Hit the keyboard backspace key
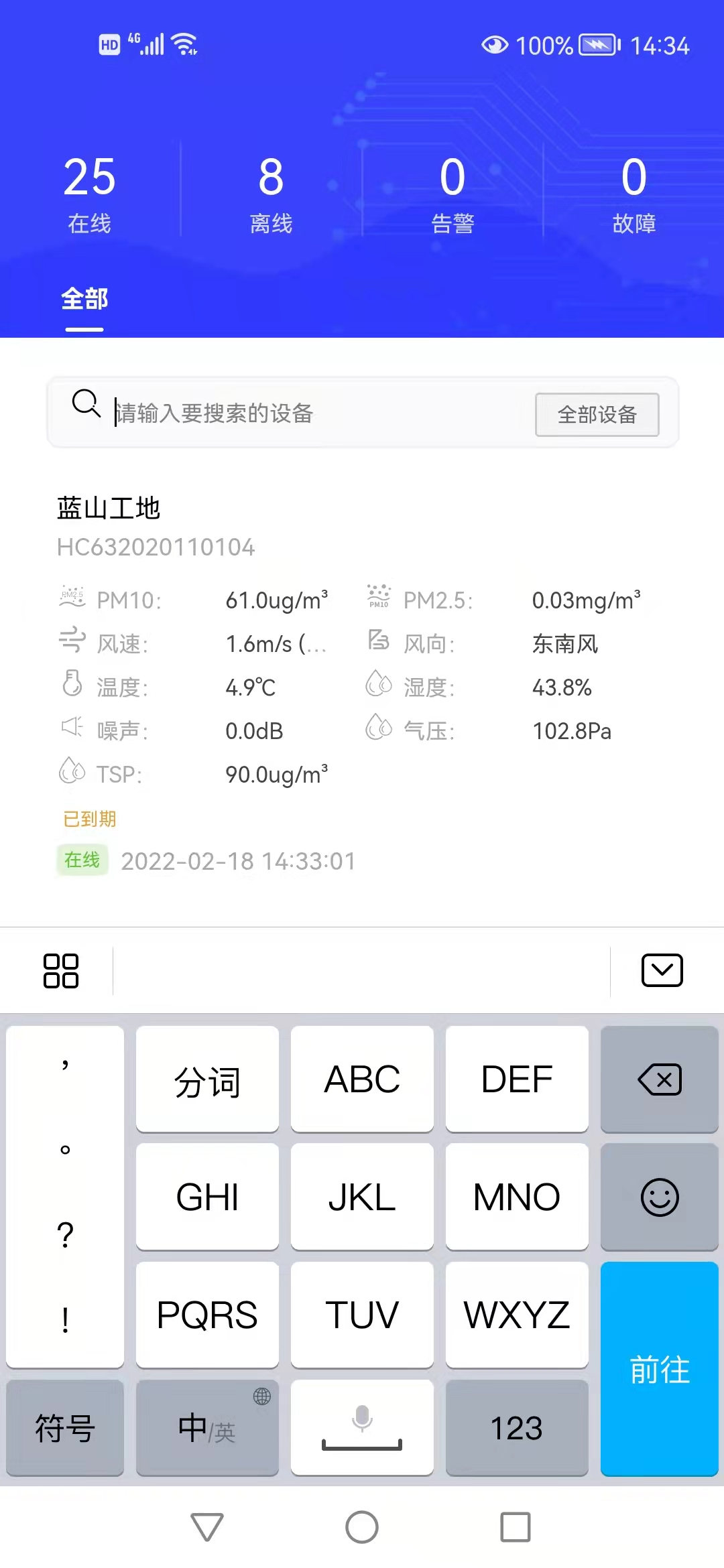This screenshot has width=724, height=1568. pos(660,1080)
